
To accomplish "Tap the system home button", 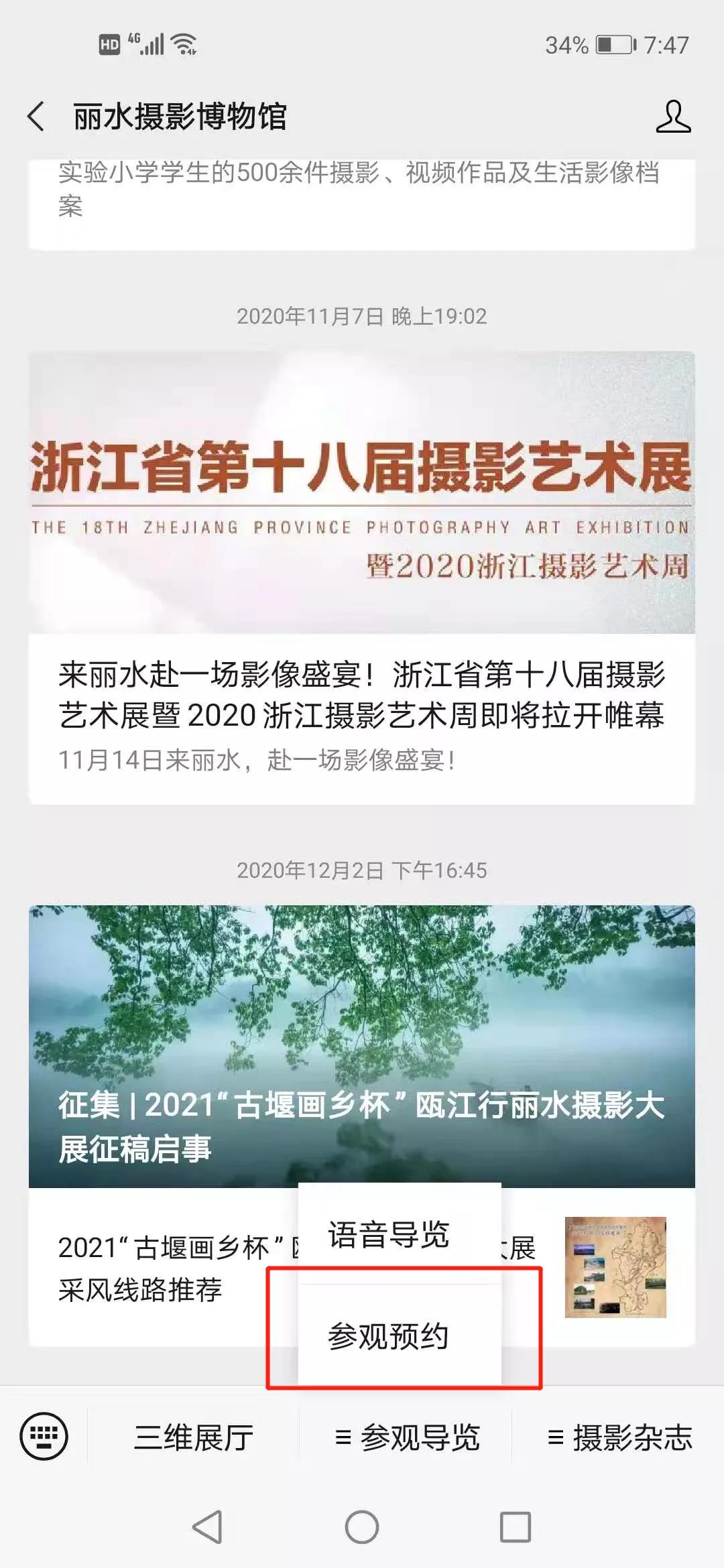I will click(361, 1527).
